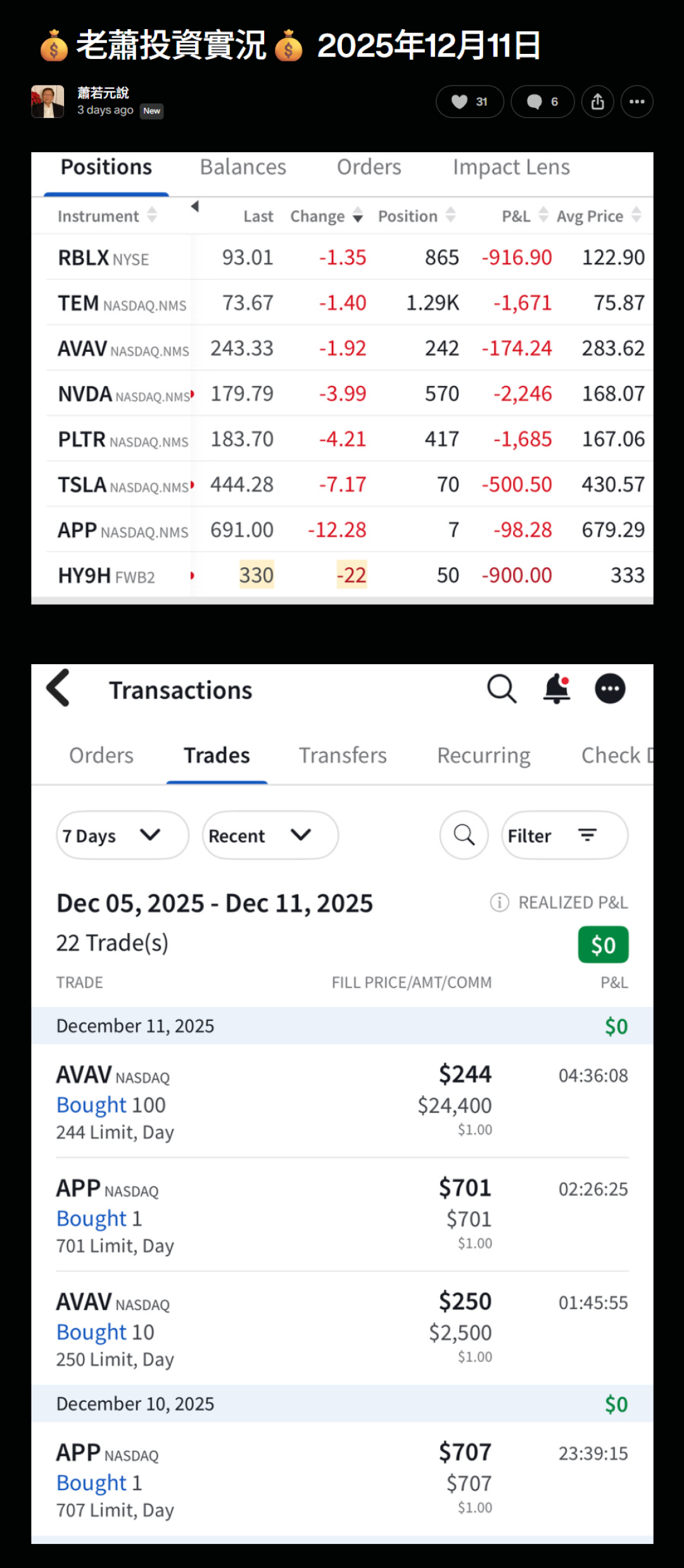Open the post's more options menu
This screenshot has height=1568, width=684.
(636, 102)
